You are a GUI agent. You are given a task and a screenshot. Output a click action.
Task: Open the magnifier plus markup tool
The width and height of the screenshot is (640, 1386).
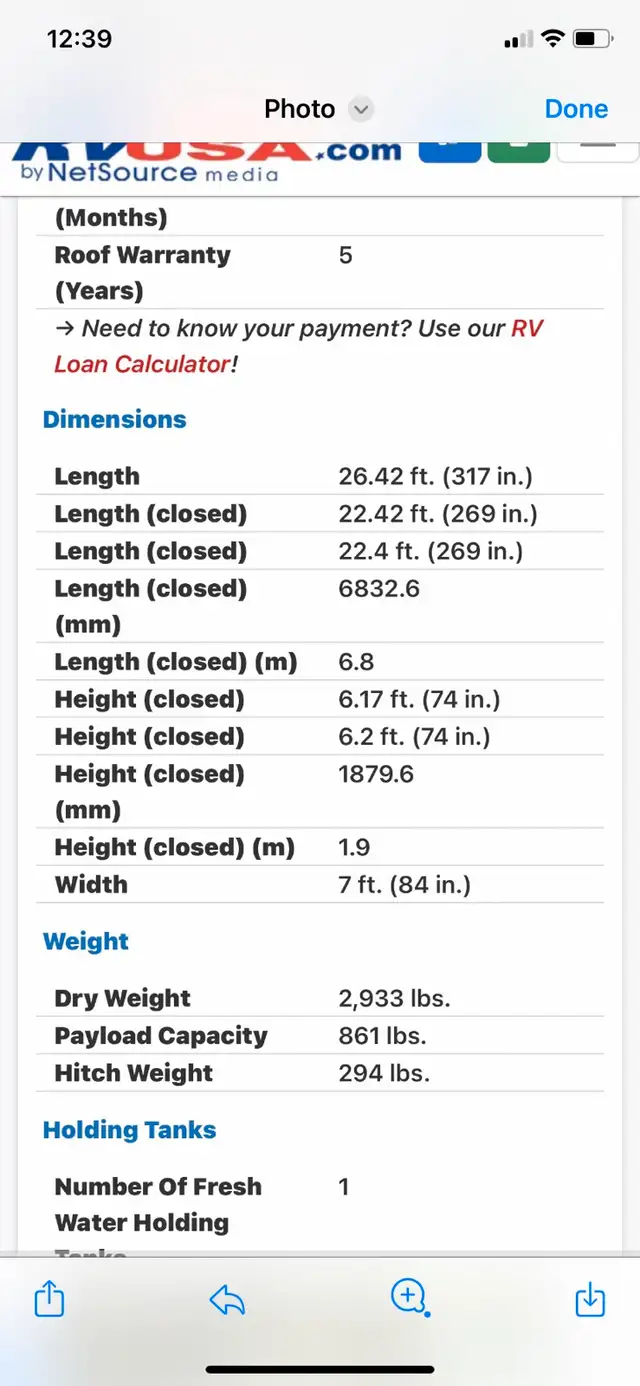pos(409,1298)
